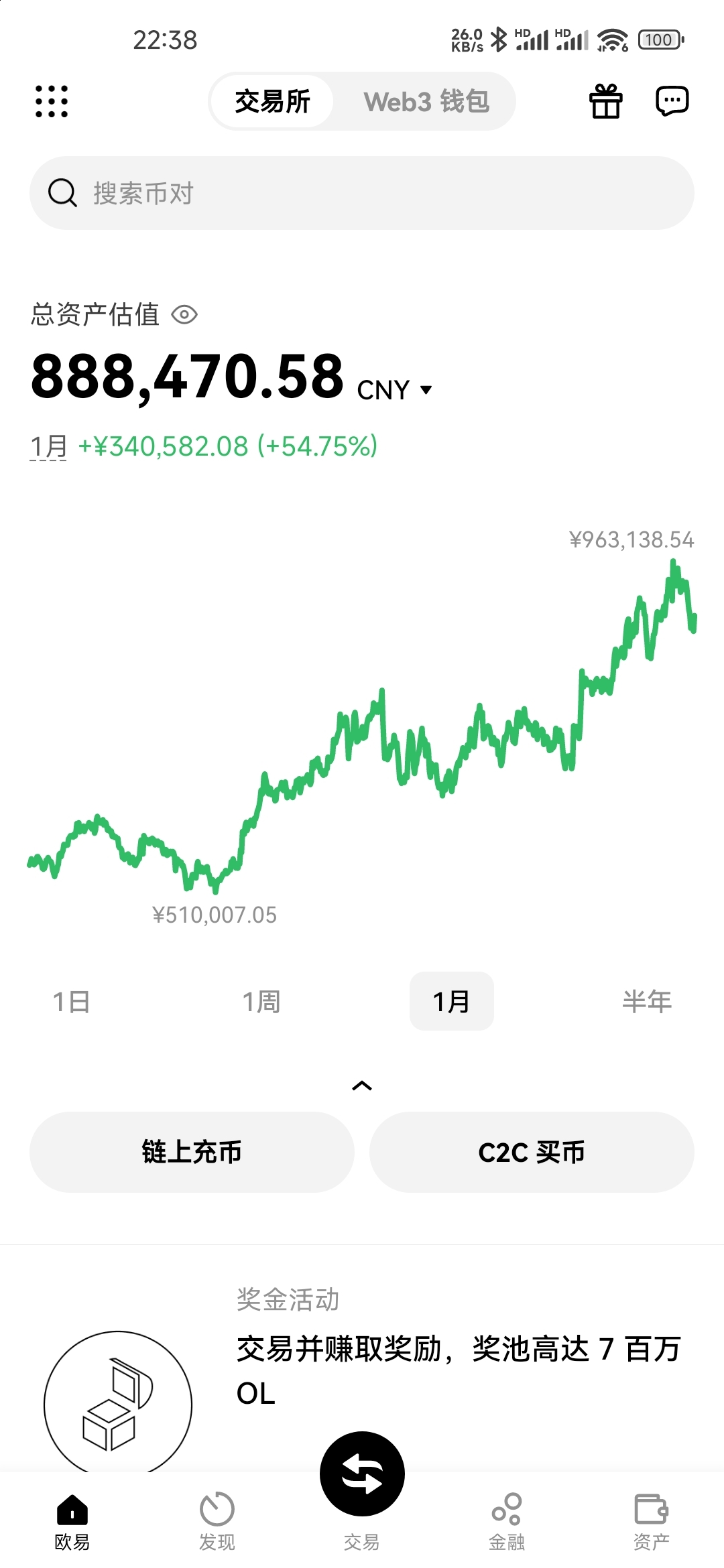The height and width of the screenshot is (1568, 724).
Task: Open the gift rewards icon
Action: point(606,101)
